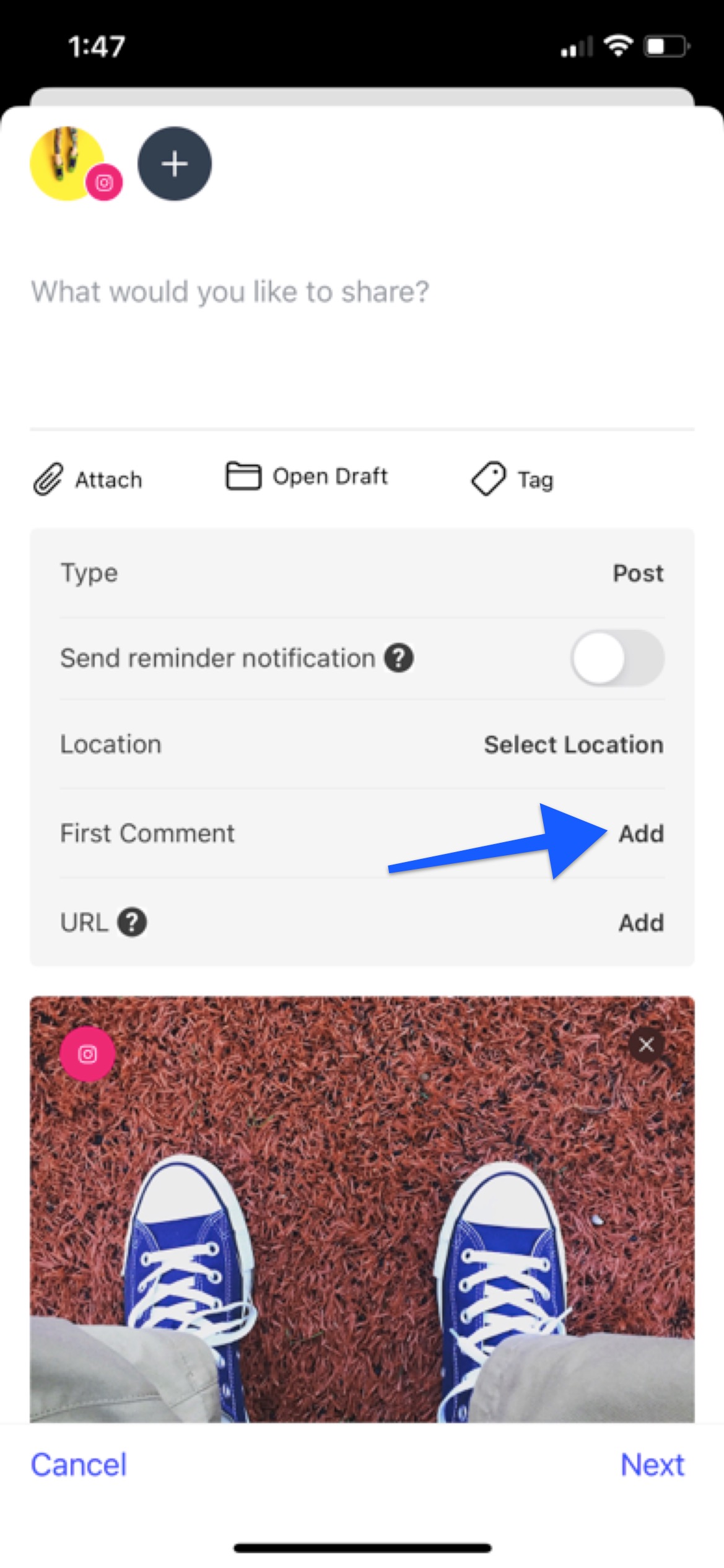724x1568 pixels.
Task: Open the attached sneakers image
Action: pyautogui.click(x=362, y=1208)
